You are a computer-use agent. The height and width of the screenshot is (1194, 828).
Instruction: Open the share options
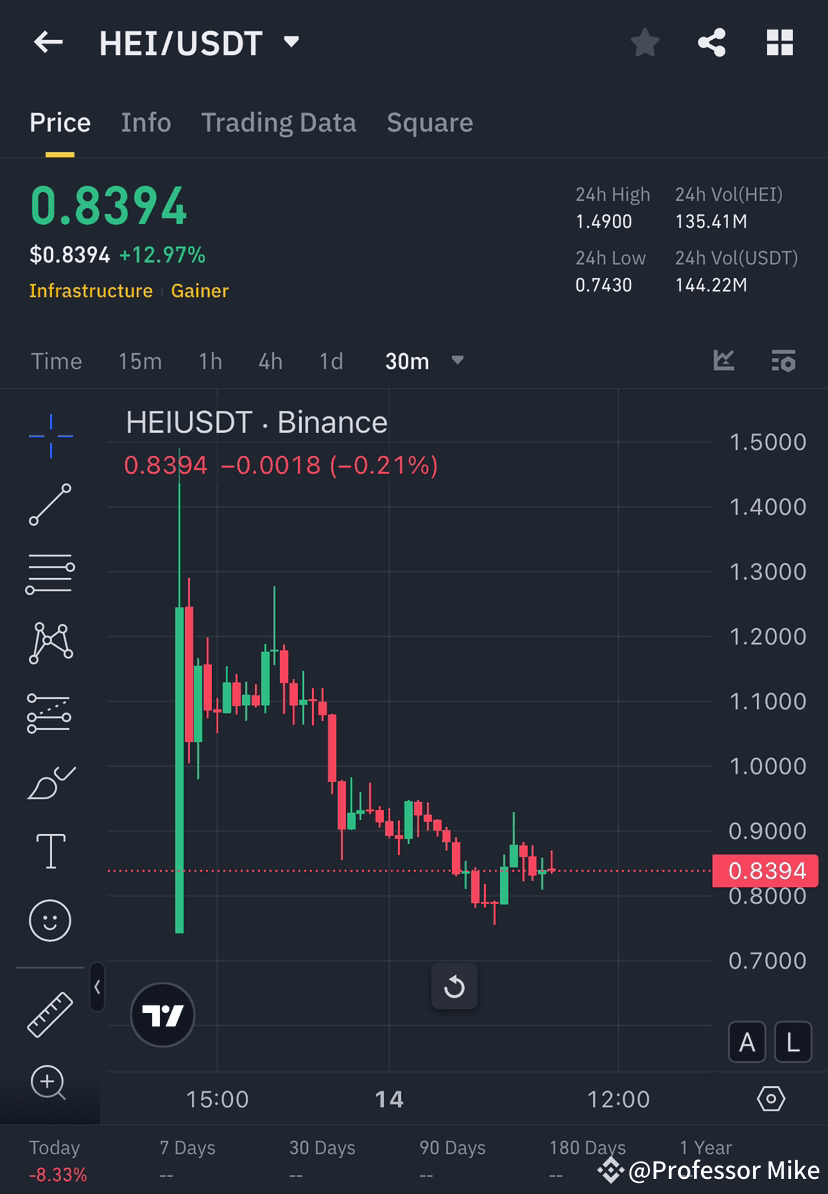click(712, 42)
